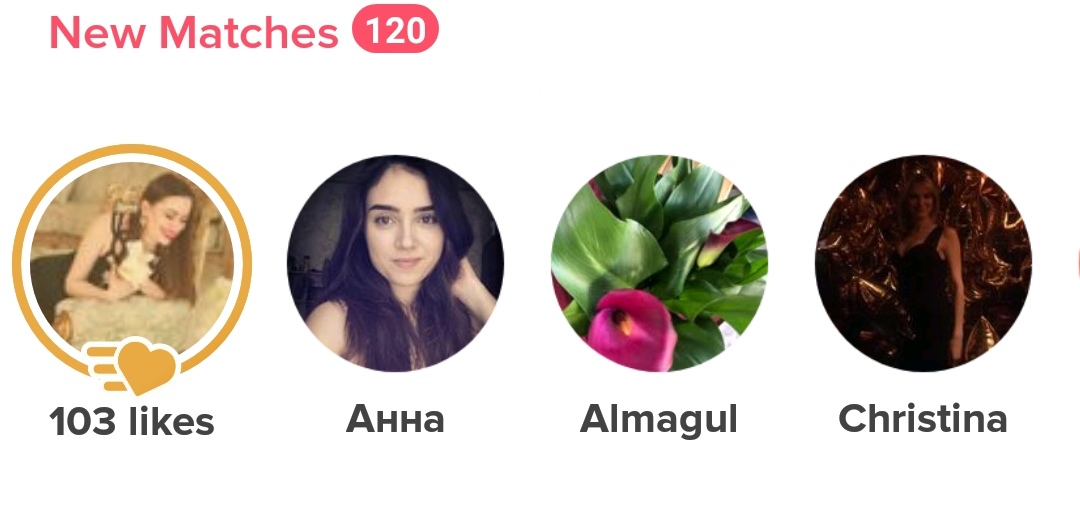Open the 103 likes gold profile circle
The height and width of the screenshot is (520, 1080).
tap(132, 264)
